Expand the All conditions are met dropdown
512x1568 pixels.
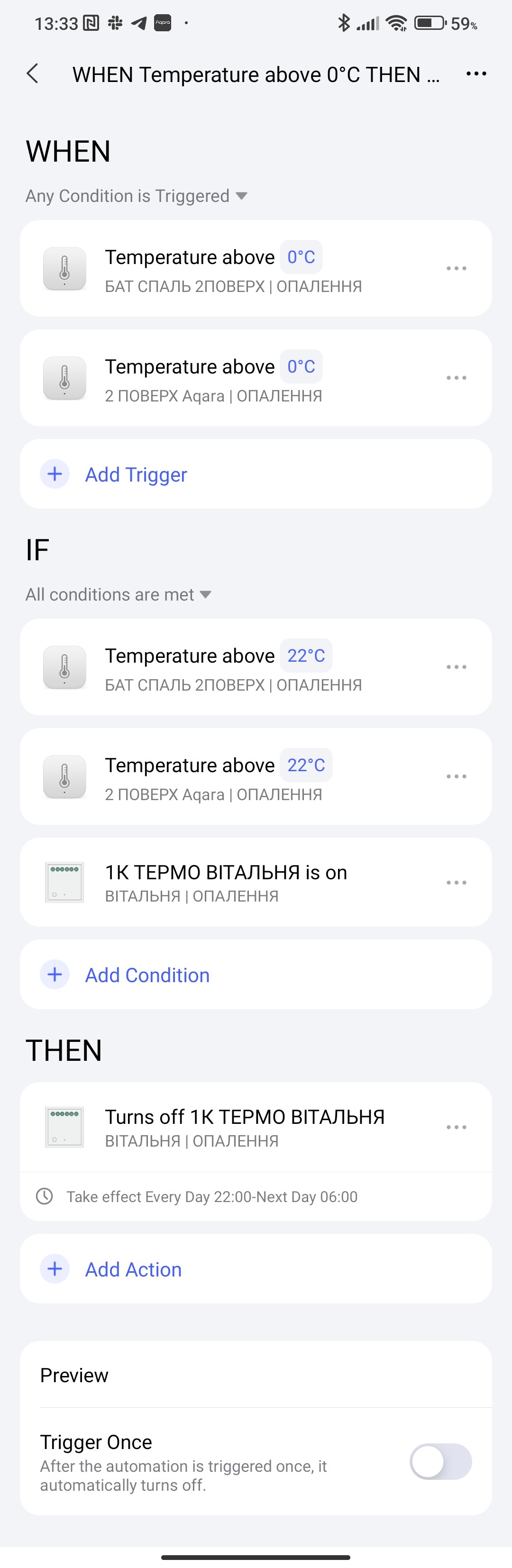click(118, 595)
